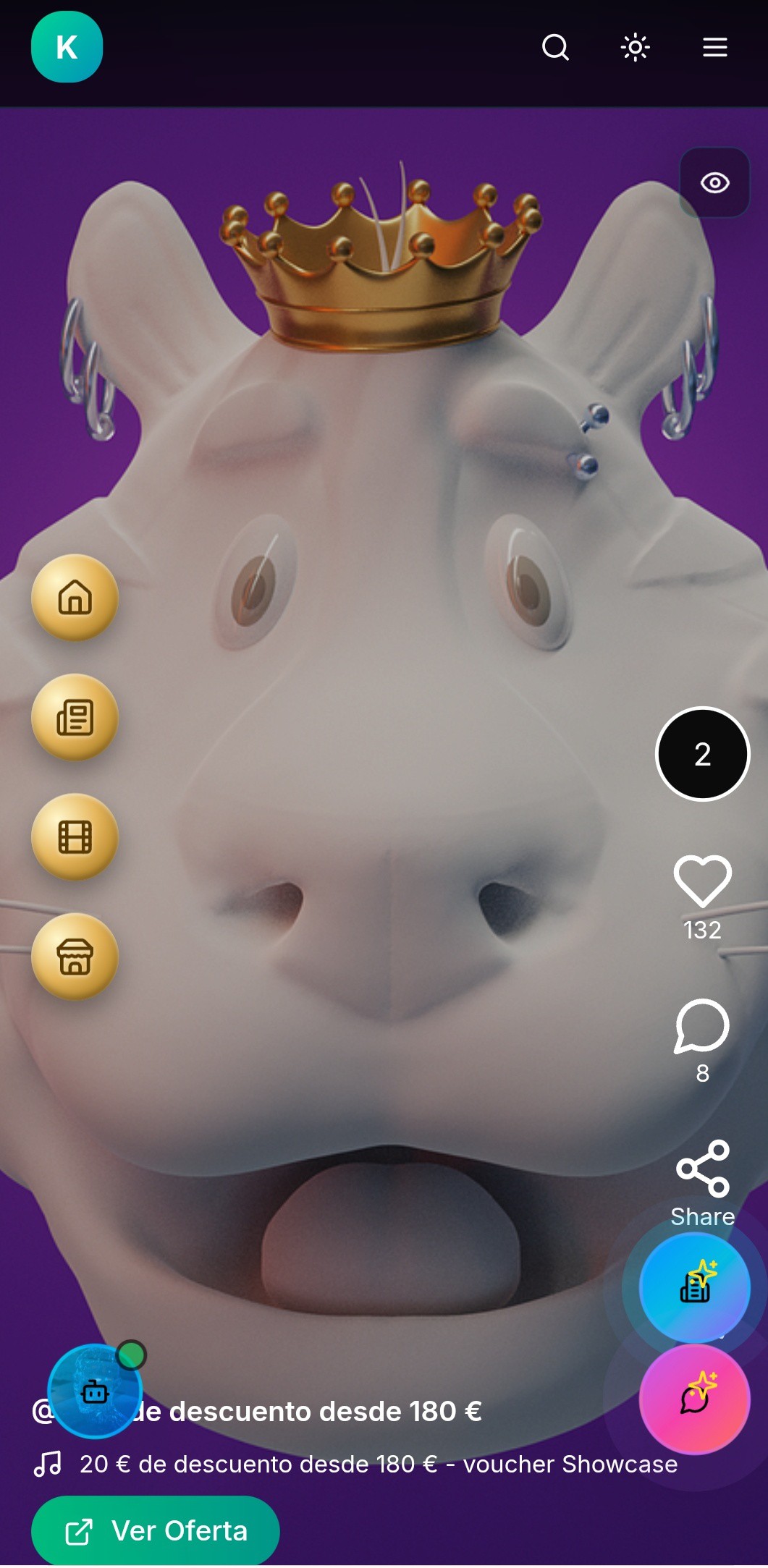Open the golden News feed icon
The height and width of the screenshot is (1568, 768).
point(73,717)
